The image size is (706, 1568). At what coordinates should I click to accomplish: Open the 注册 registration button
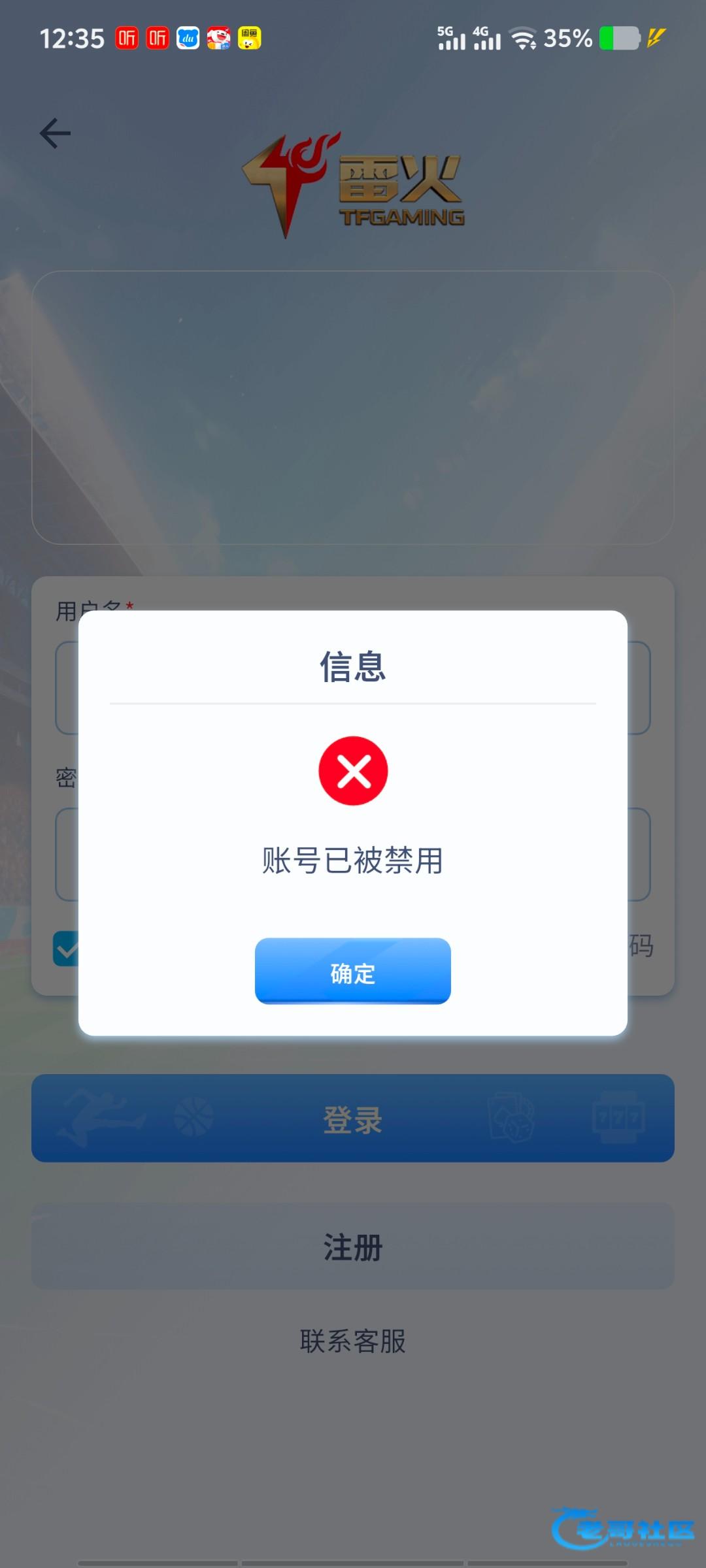[352, 1247]
